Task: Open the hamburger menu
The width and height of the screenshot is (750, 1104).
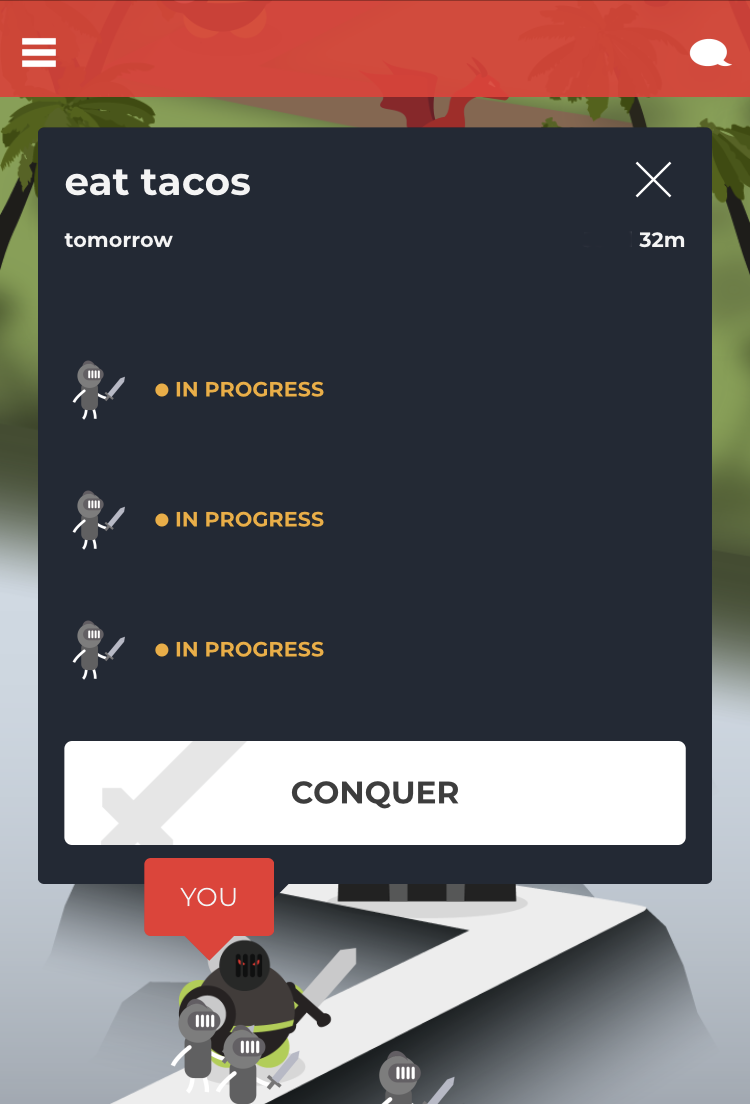Action: pos(39,52)
